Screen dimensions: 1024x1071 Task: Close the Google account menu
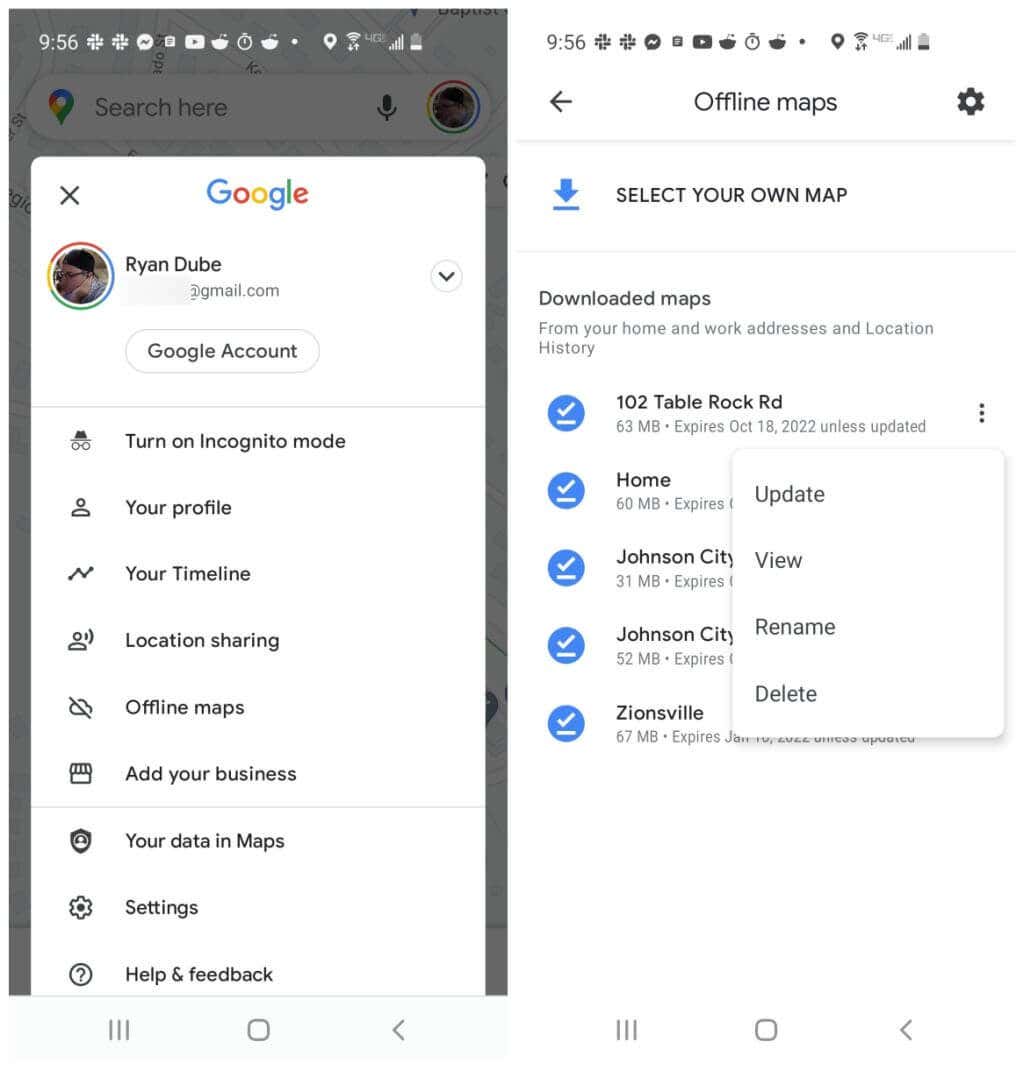coord(69,195)
